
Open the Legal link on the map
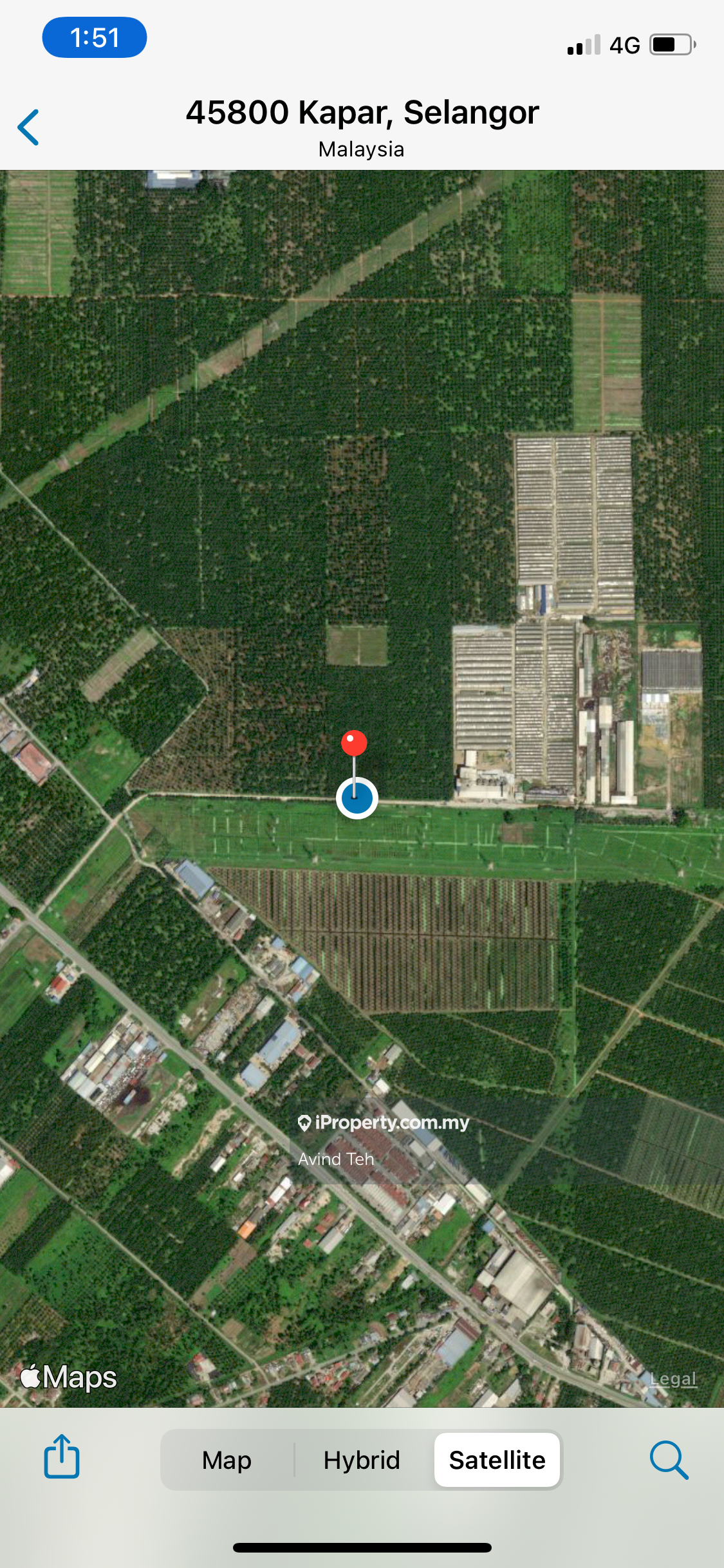tap(673, 1379)
